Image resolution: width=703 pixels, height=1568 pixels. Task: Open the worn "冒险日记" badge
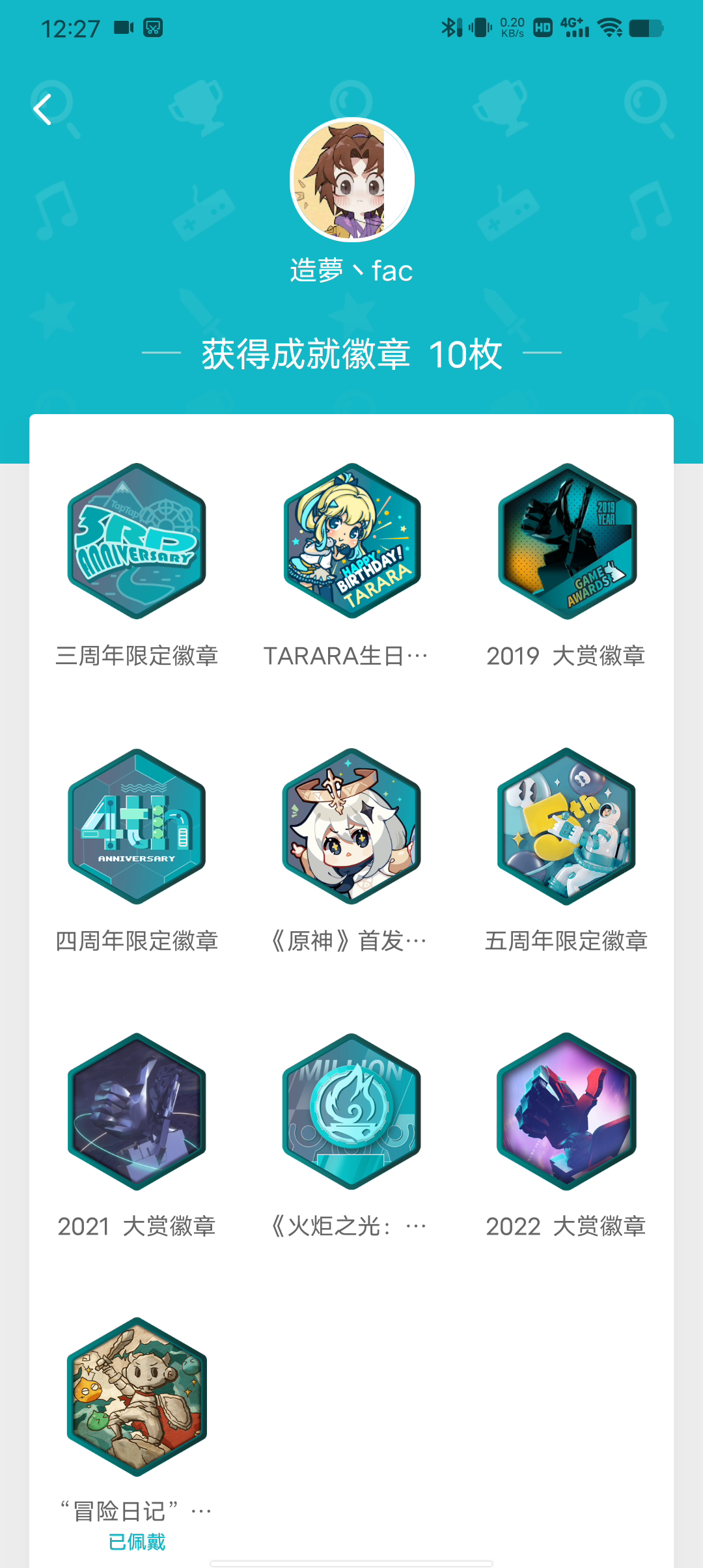click(137, 1397)
